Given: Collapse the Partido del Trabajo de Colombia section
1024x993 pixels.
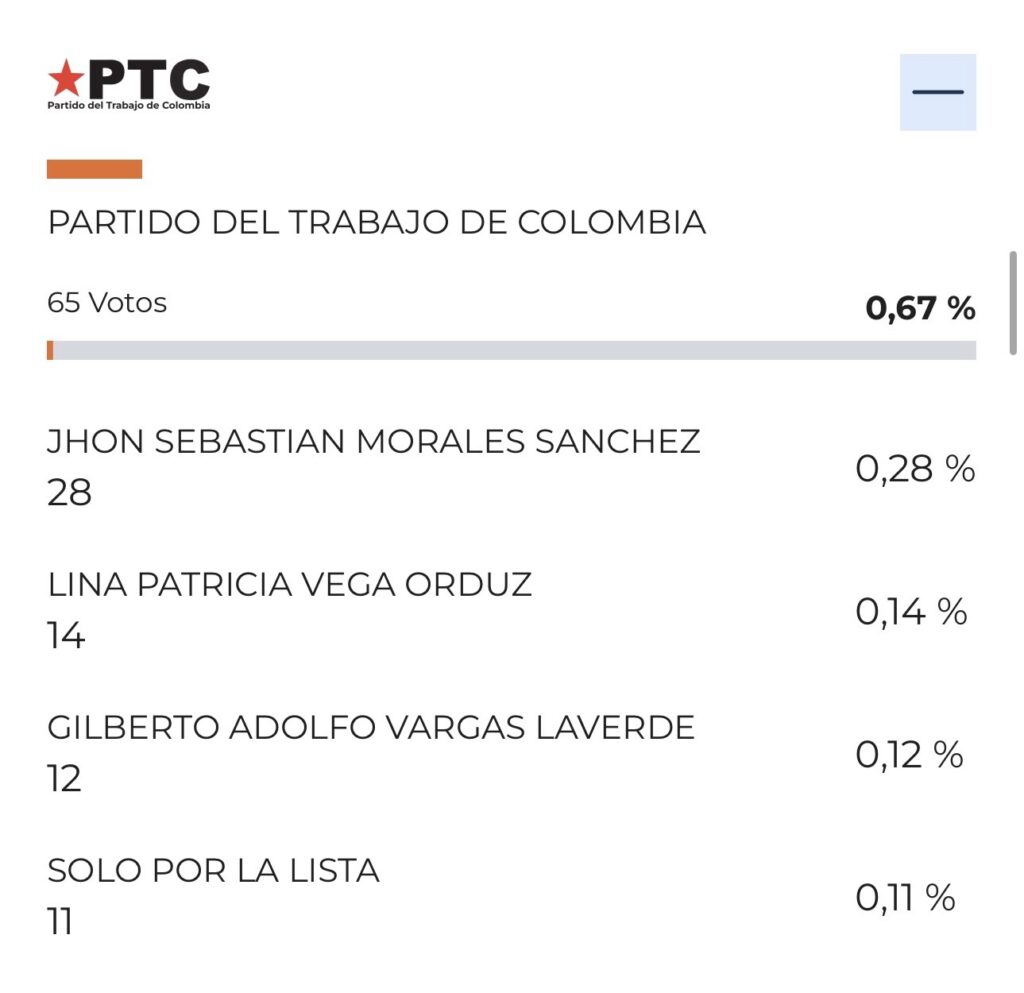Looking at the screenshot, I should pos(937,92).
